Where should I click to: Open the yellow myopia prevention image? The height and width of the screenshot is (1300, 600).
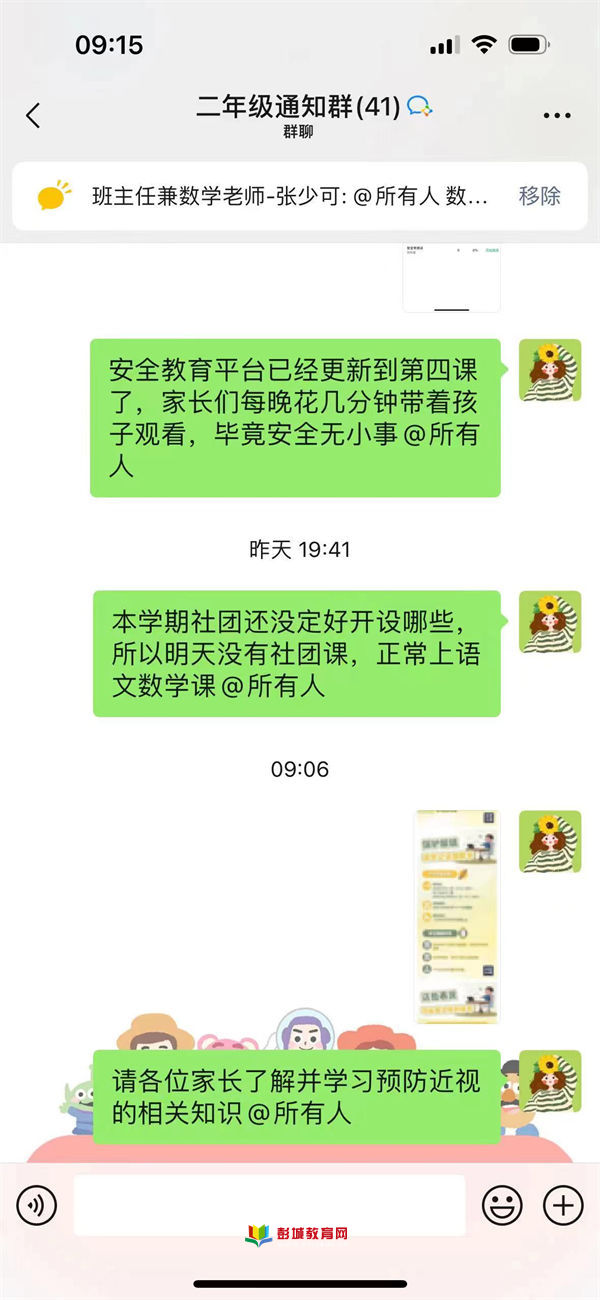(x=457, y=916)
